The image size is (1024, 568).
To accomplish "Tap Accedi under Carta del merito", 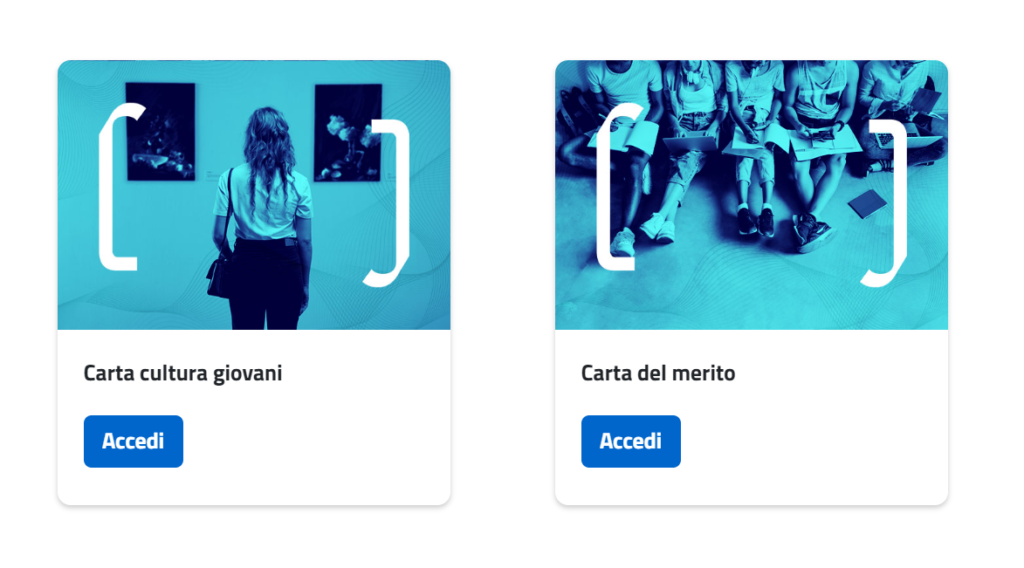I will [630, 441].
